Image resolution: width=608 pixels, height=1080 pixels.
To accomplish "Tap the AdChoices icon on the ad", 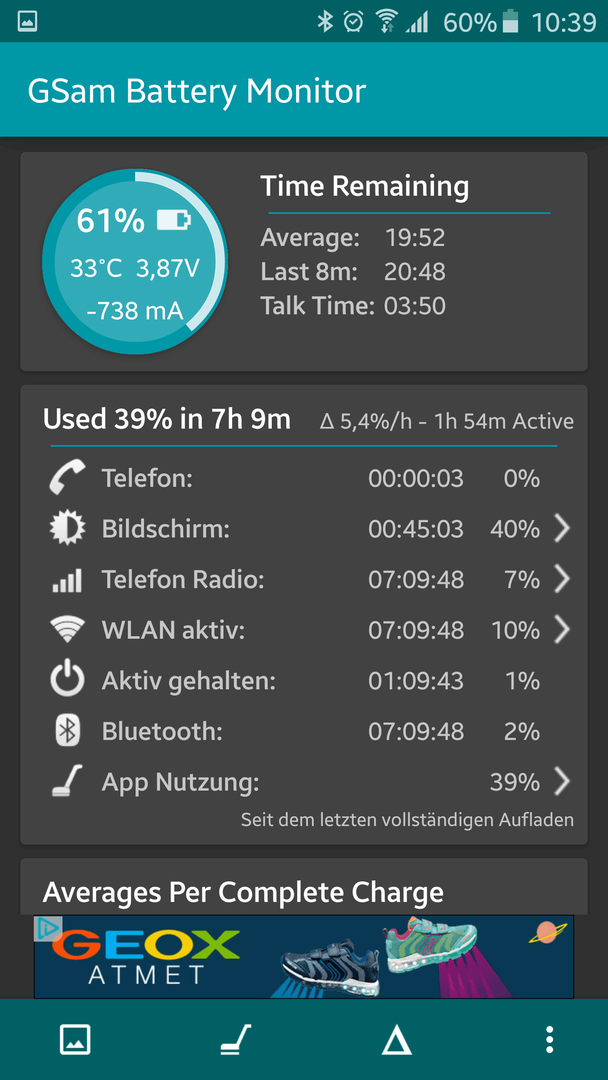I will 48,929.
